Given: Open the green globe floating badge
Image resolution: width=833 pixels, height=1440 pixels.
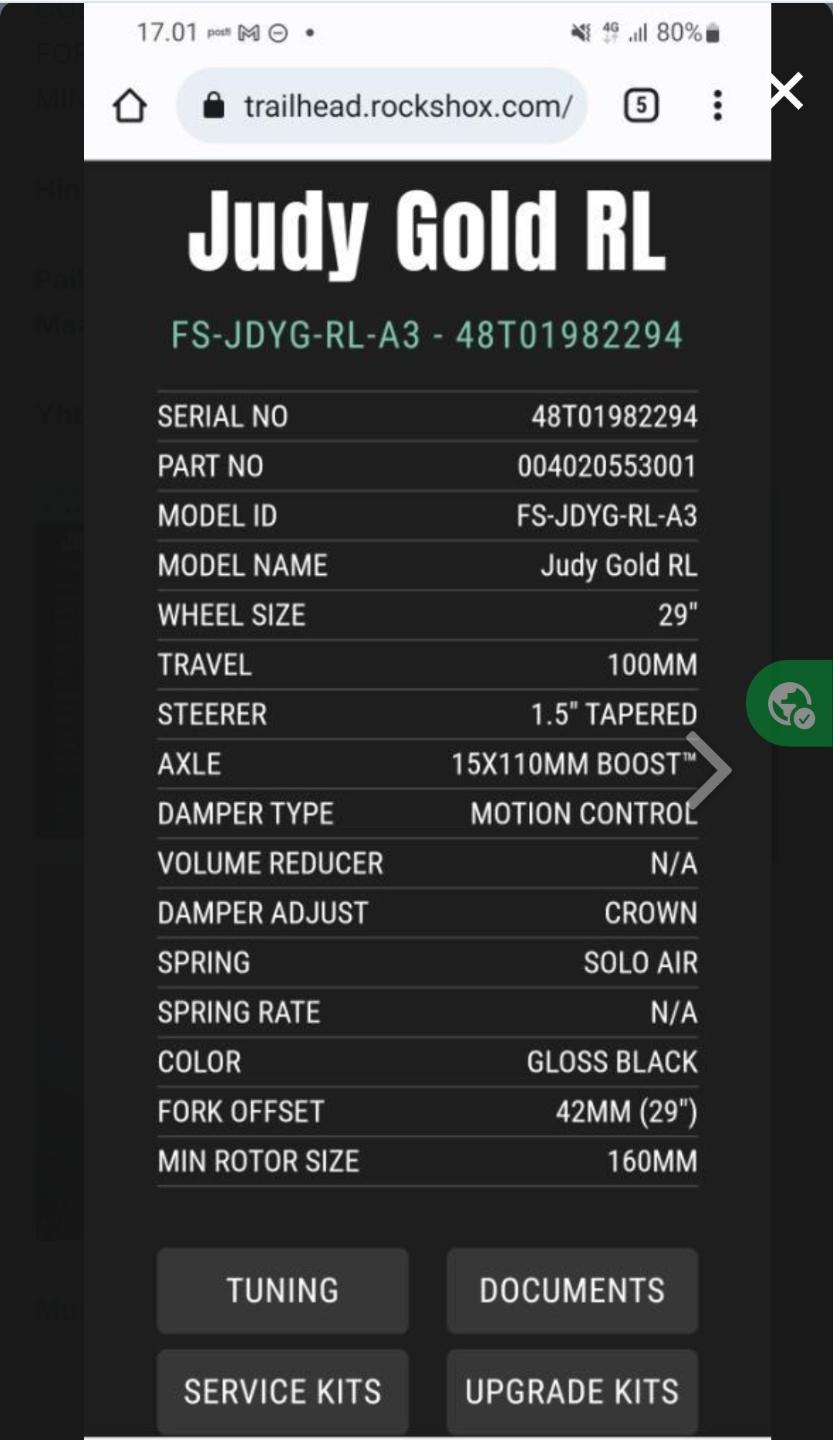Looking at the screenshot, I should [x=790, y=703].
